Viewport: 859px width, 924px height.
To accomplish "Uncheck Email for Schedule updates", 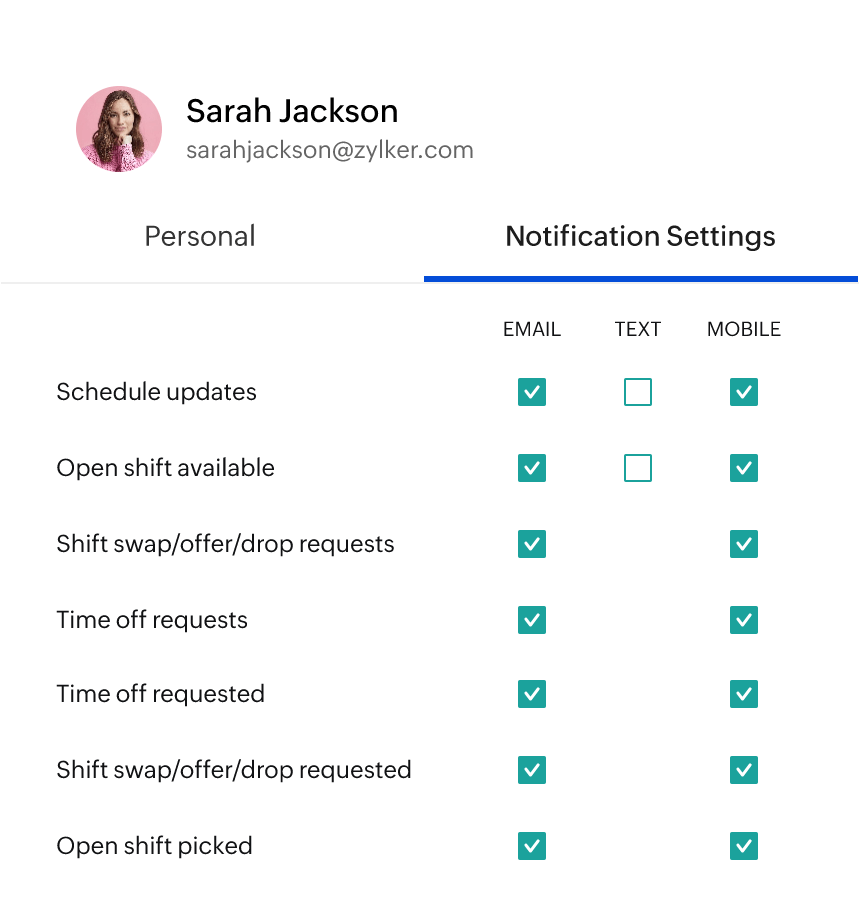I will point(532,392).
